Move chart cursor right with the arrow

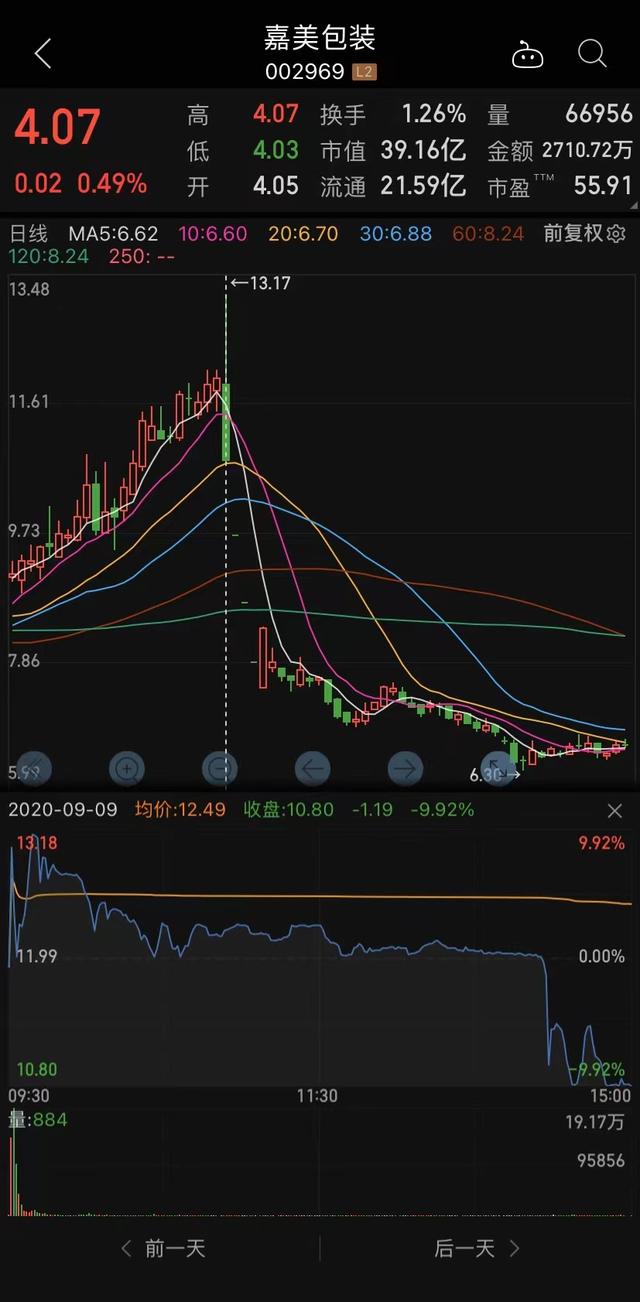coord(405,768)
